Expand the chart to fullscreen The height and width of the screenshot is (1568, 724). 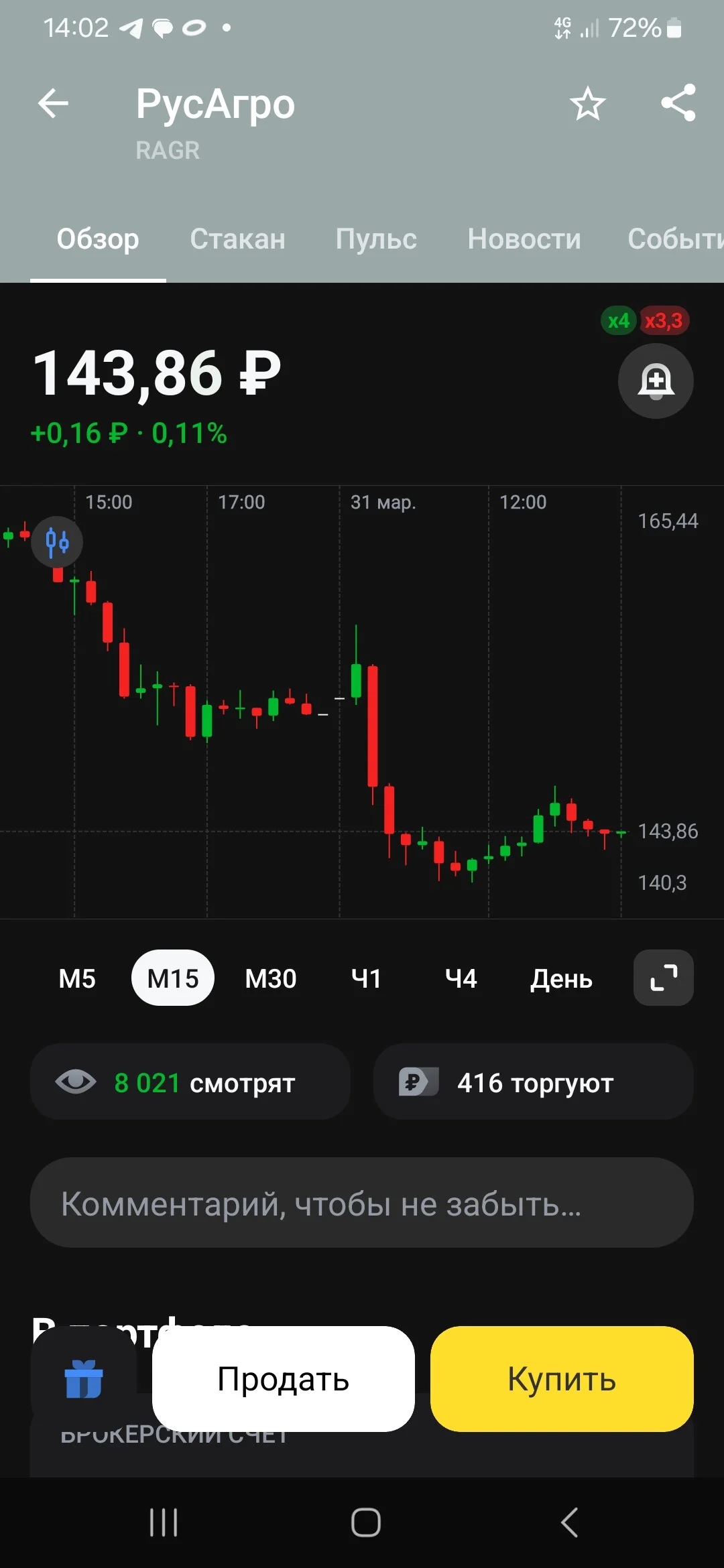click(x=664, y=978)
